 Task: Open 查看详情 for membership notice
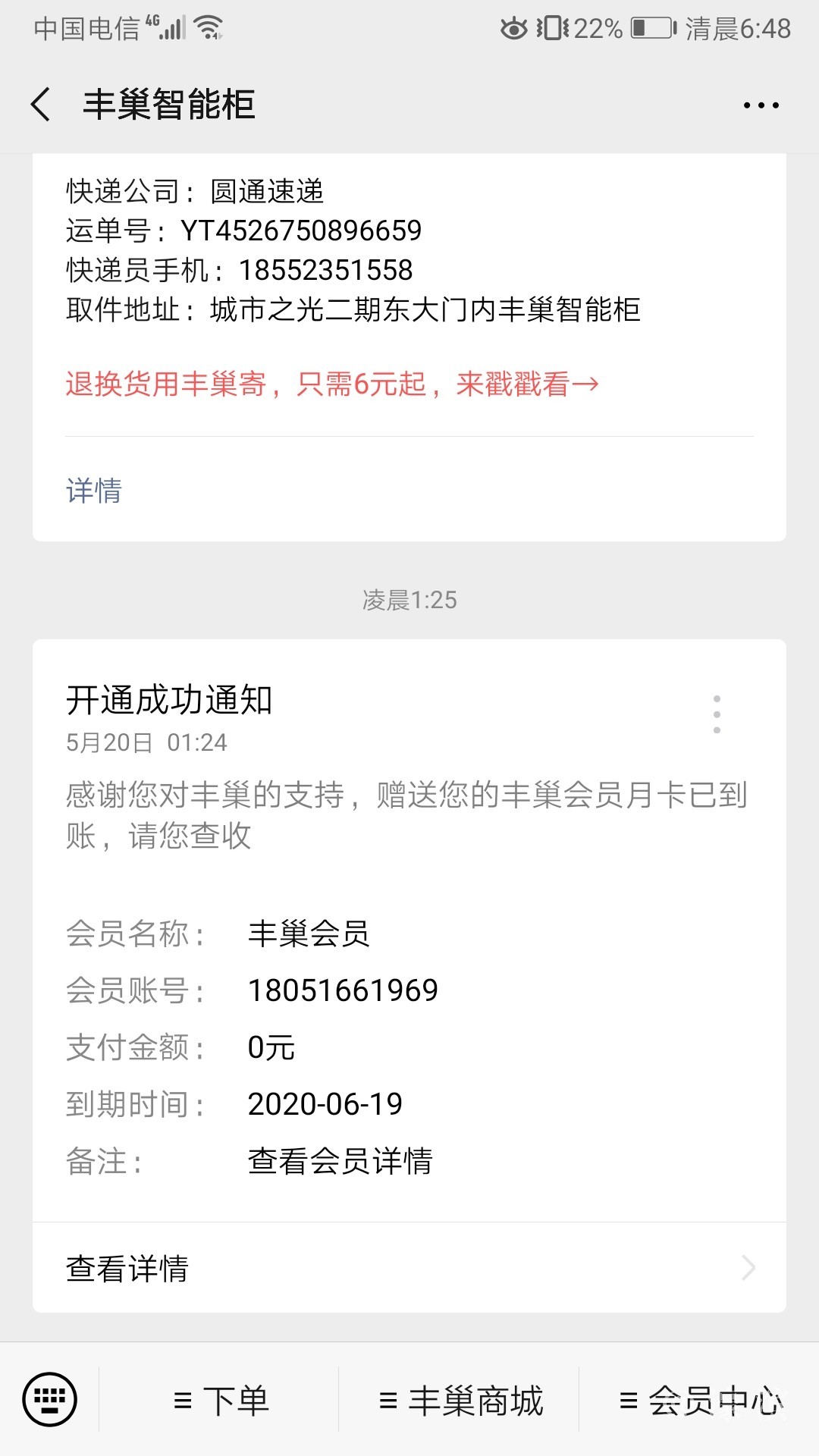(x=409, y=1268)
